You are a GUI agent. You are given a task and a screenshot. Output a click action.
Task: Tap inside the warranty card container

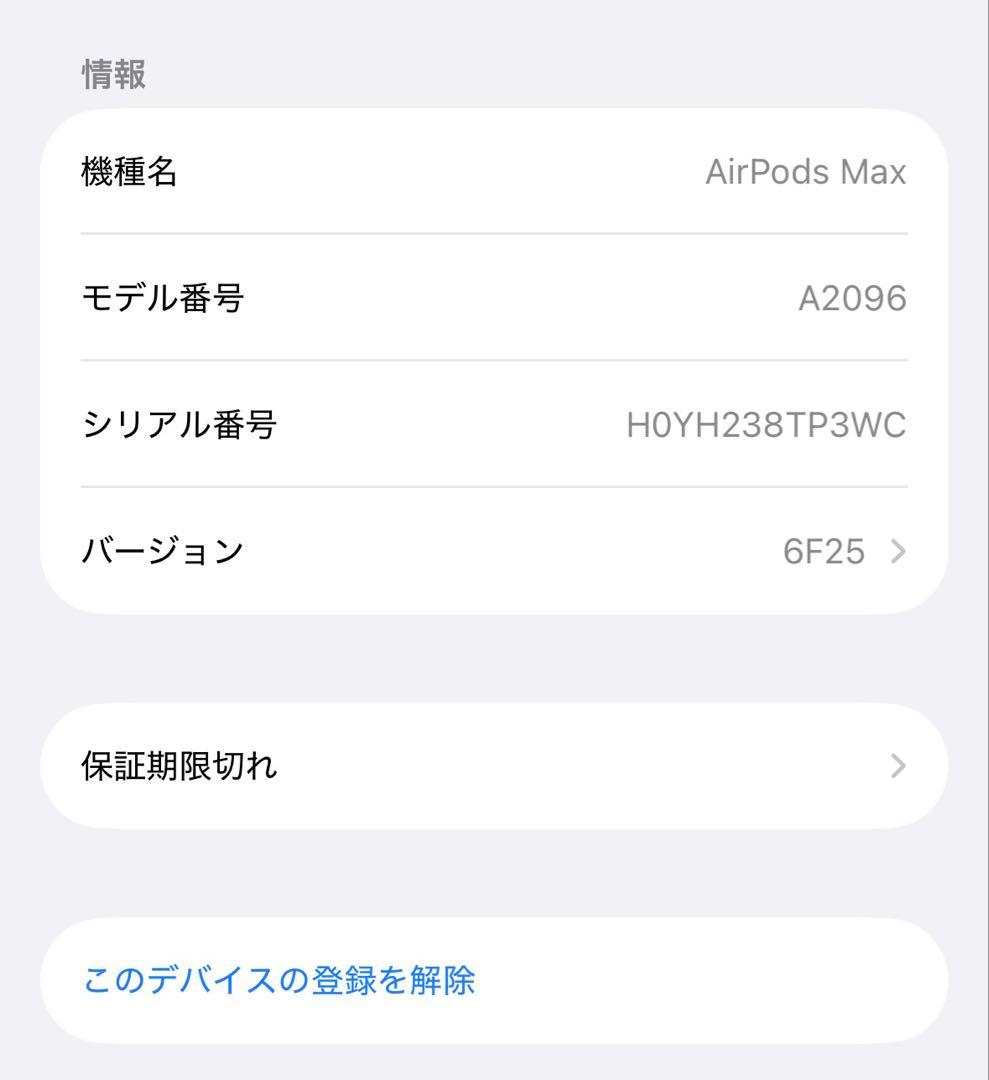(494, 765)
